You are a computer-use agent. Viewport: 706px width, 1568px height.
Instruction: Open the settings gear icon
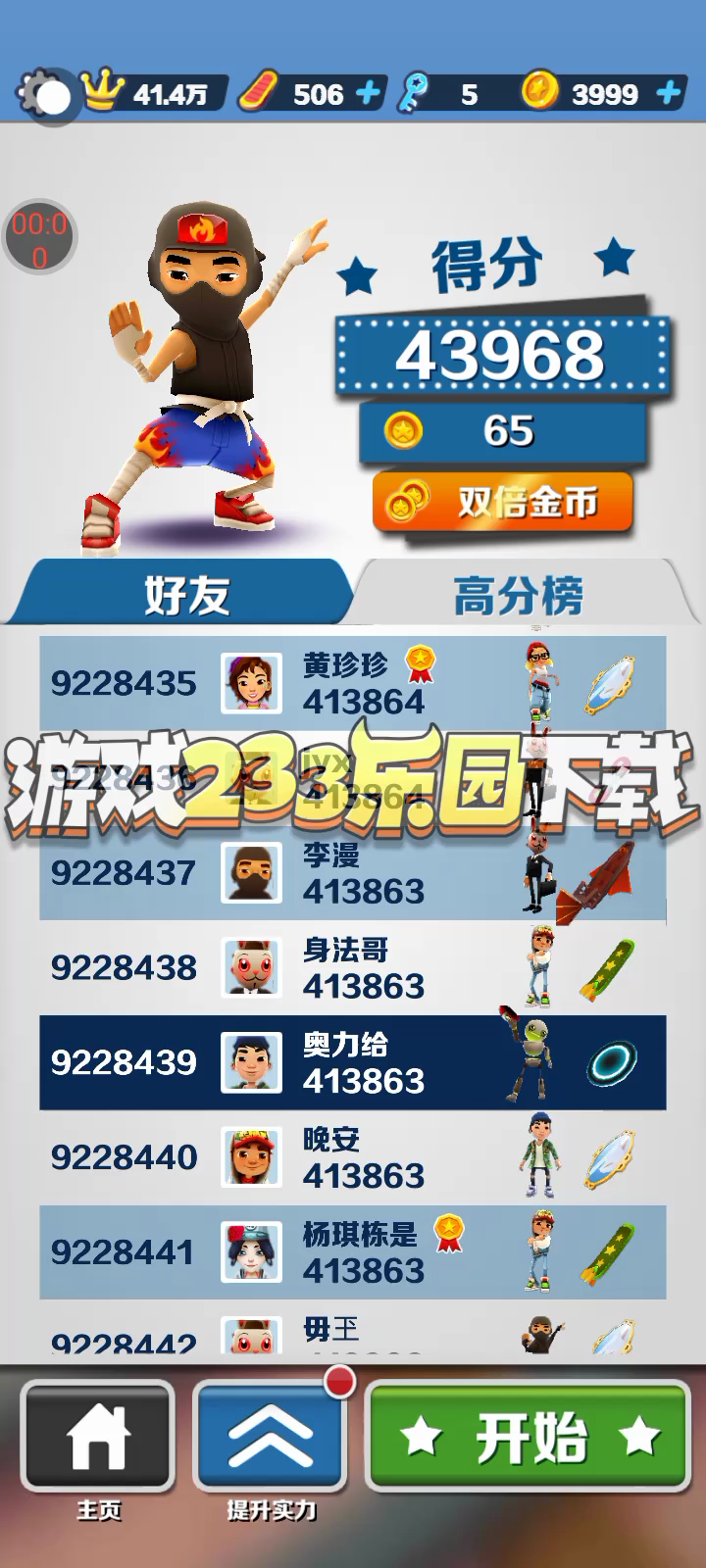pos(45,94)
